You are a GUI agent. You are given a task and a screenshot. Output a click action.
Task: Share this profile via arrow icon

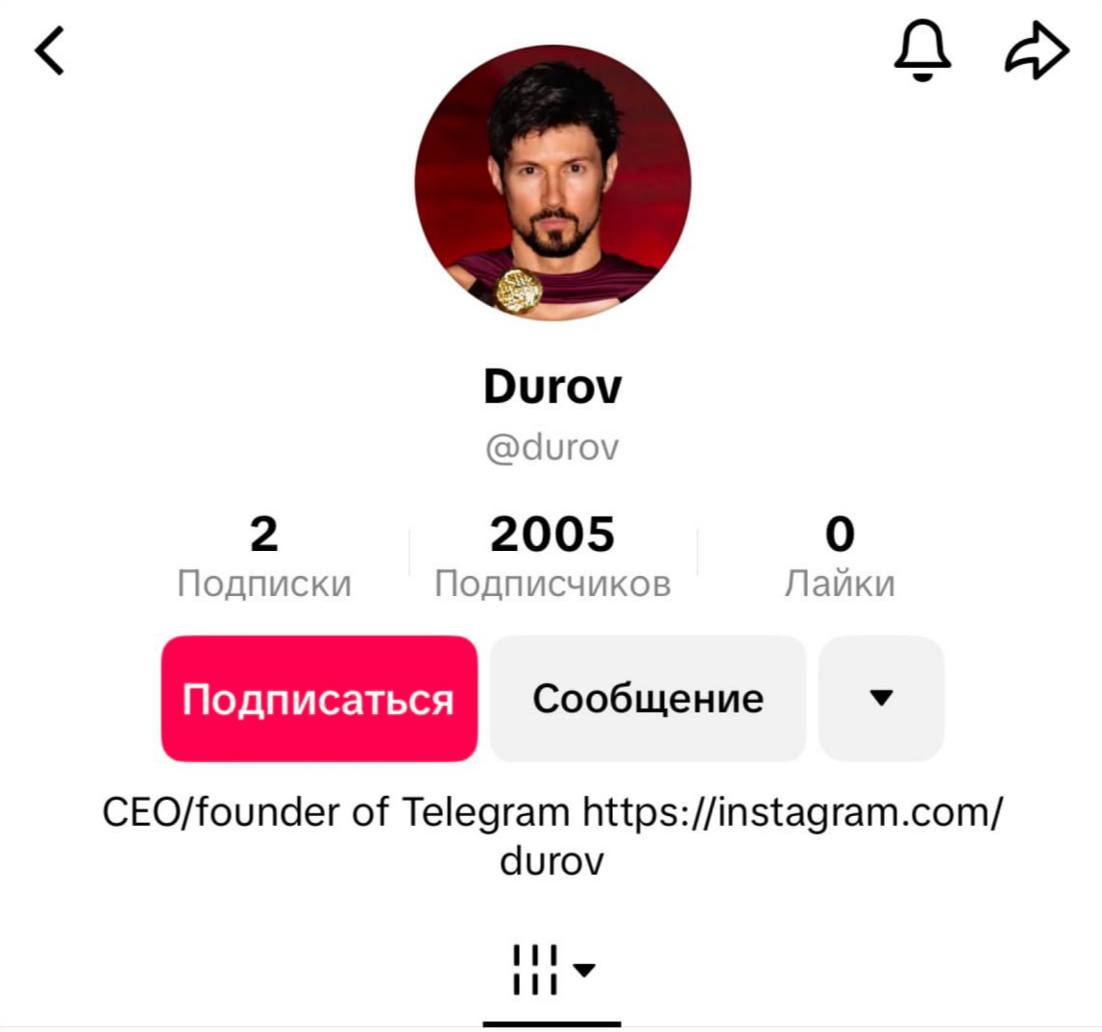point(1036,51)
